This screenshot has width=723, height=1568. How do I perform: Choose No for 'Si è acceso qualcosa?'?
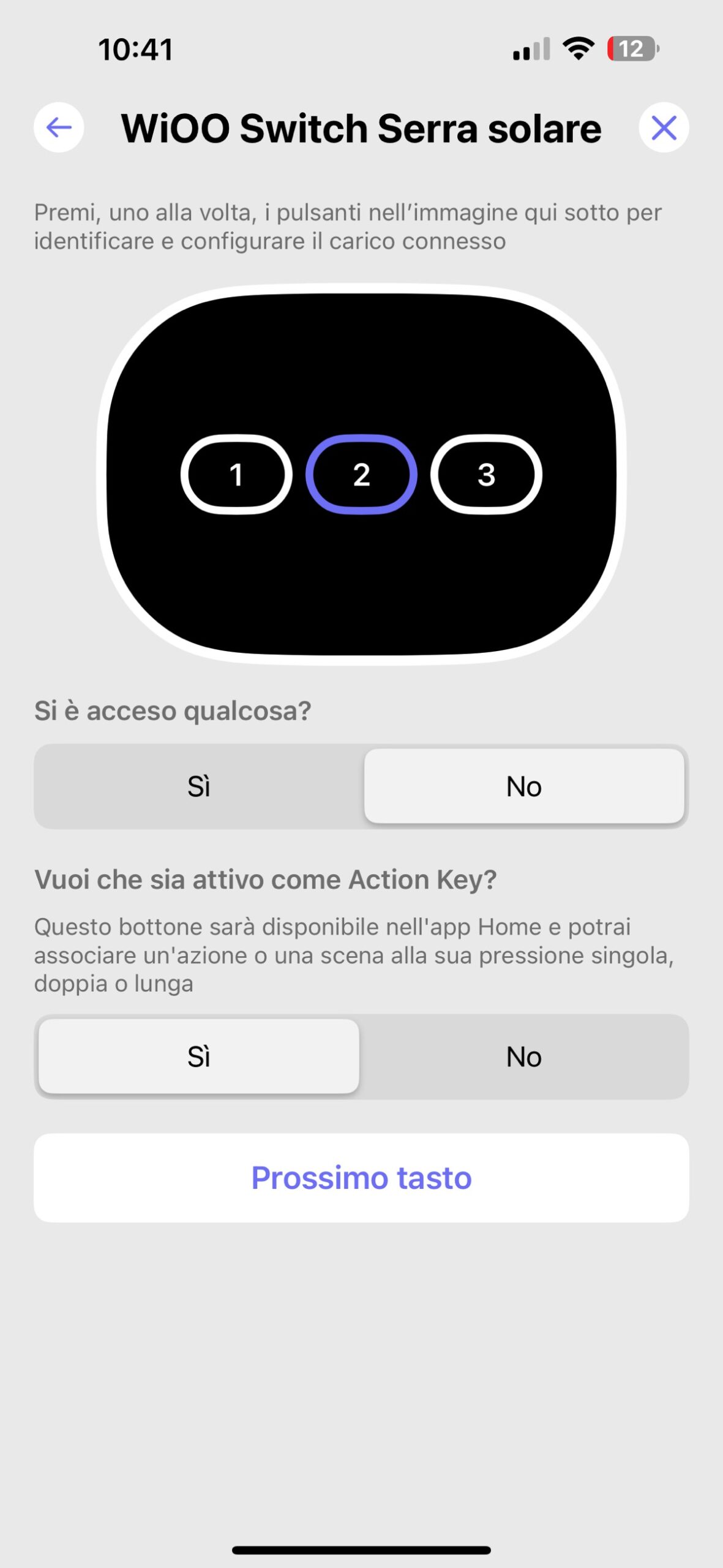pos(524,786)
